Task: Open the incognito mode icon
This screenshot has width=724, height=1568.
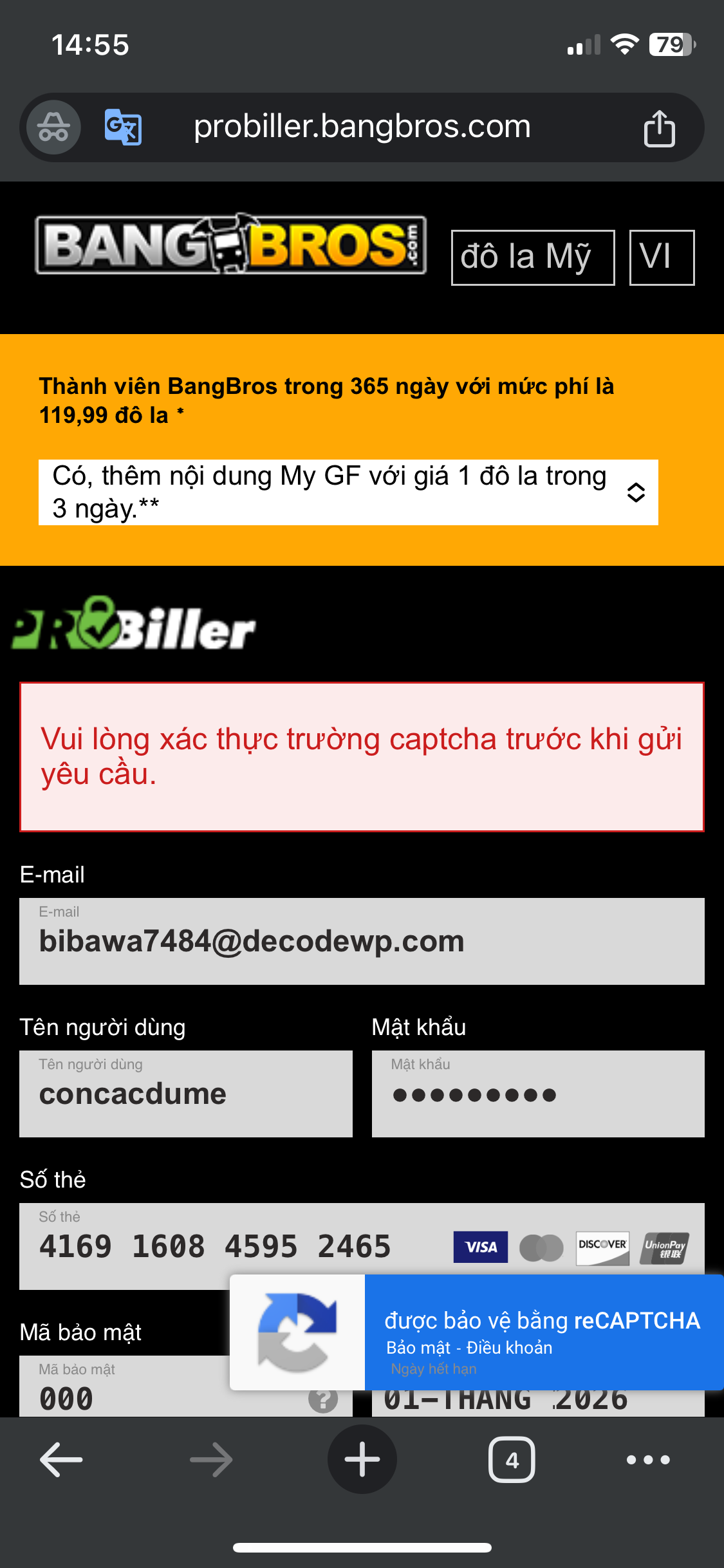Action: click(x=54, y=127)
